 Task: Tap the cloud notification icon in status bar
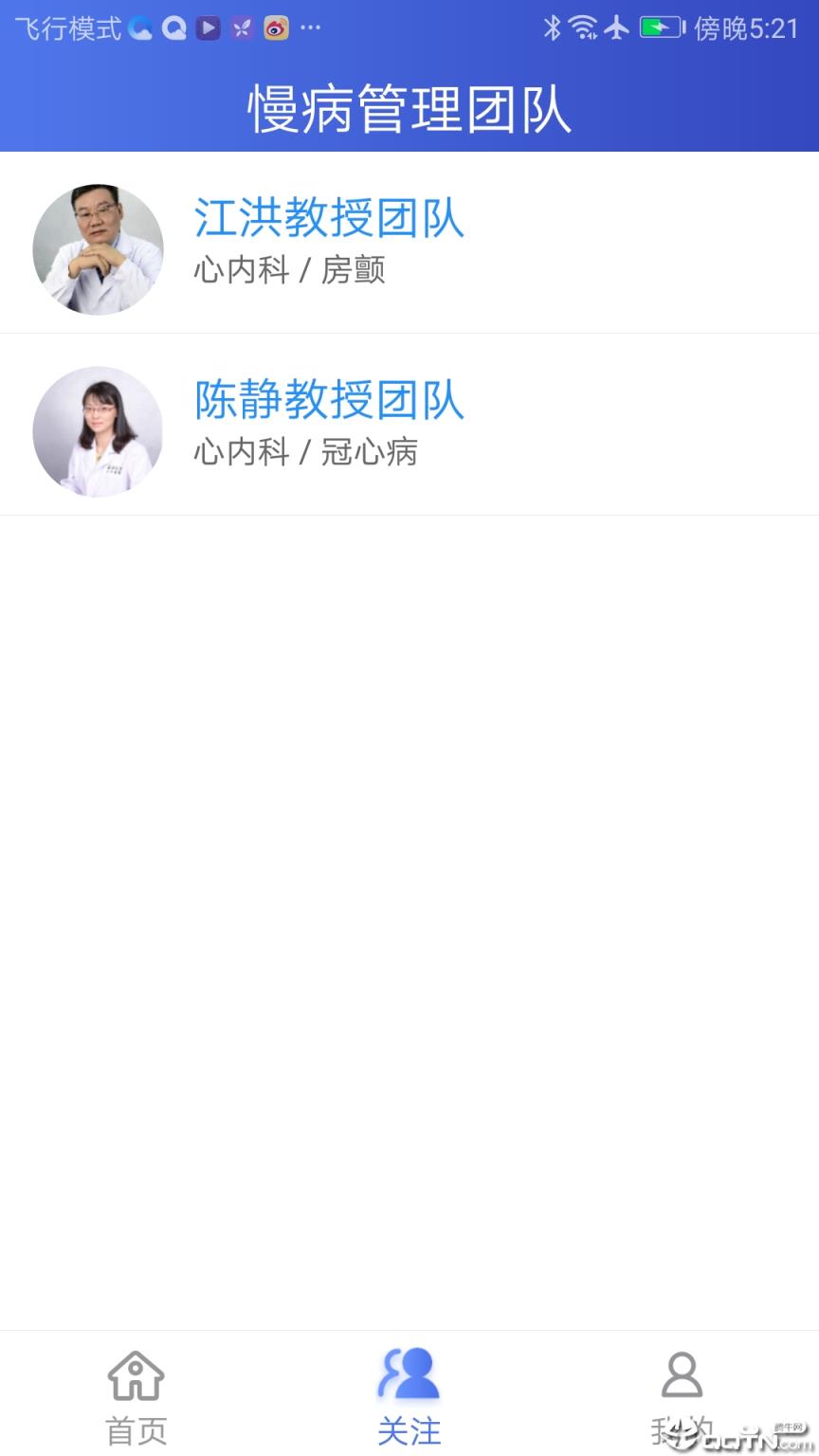point(139,28)
